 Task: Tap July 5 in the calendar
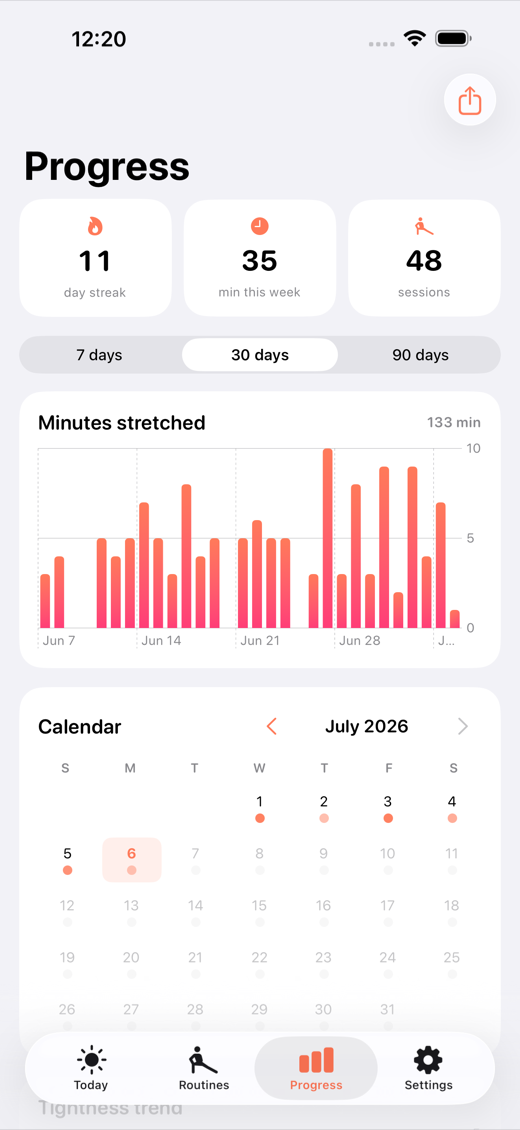[67, 860]
